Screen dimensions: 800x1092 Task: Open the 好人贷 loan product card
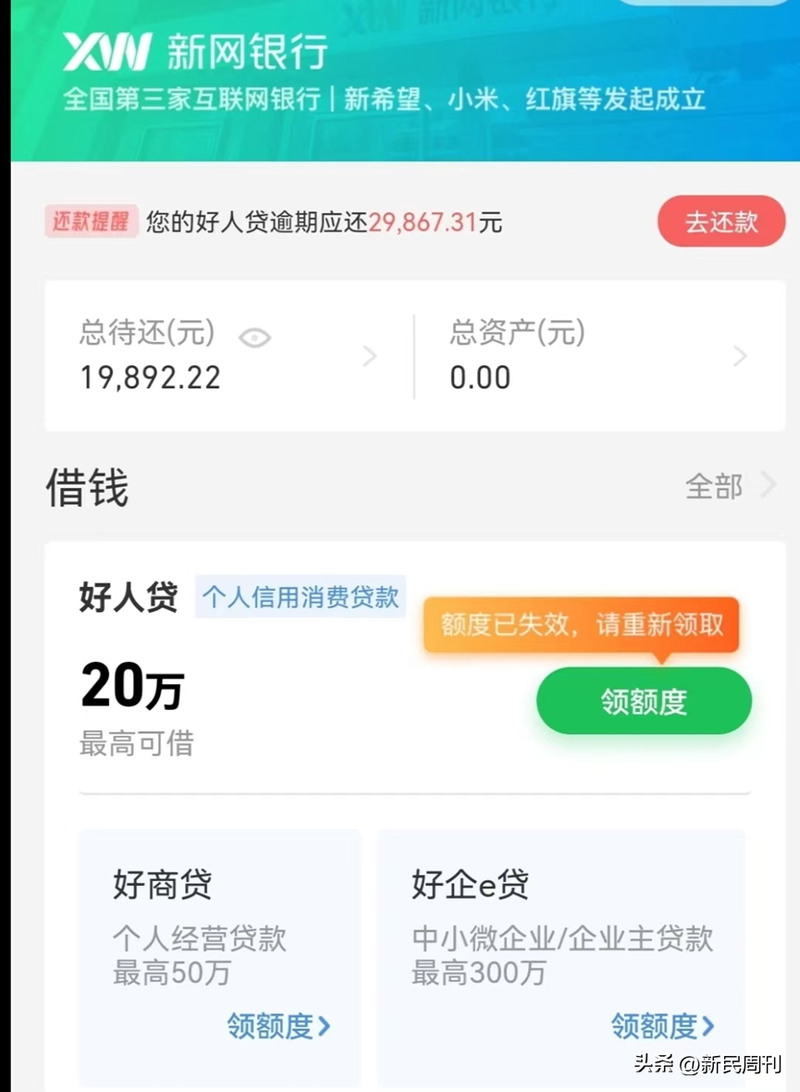[x=128, y=597]
